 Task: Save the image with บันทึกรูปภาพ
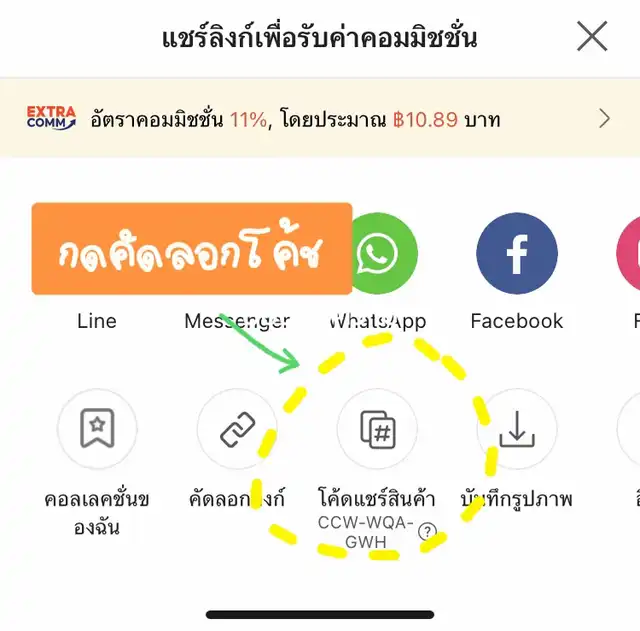point(517,428)
